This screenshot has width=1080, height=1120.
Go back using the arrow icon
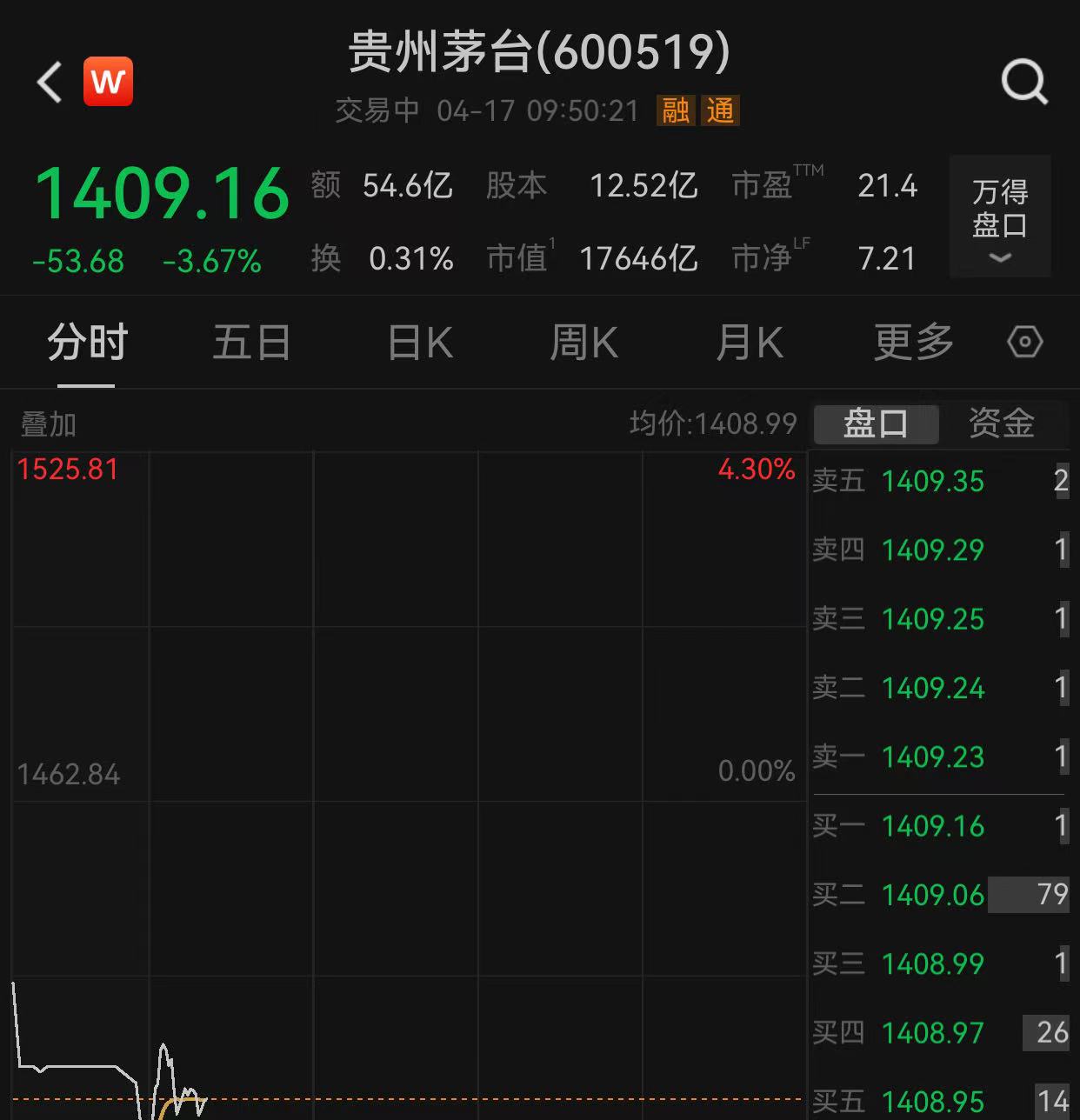point(50,83)
